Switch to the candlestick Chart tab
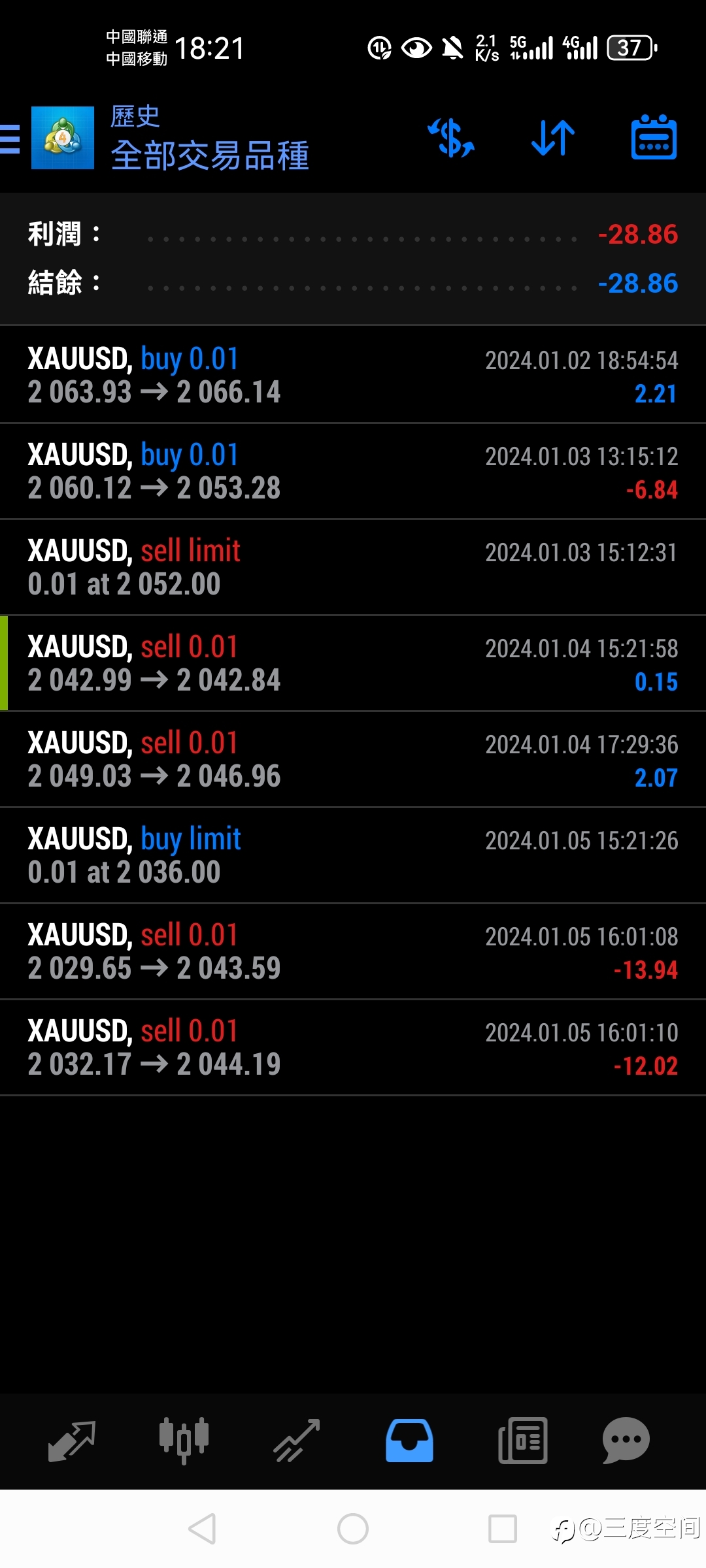706x1568 pixels. tap(184, 1441)
